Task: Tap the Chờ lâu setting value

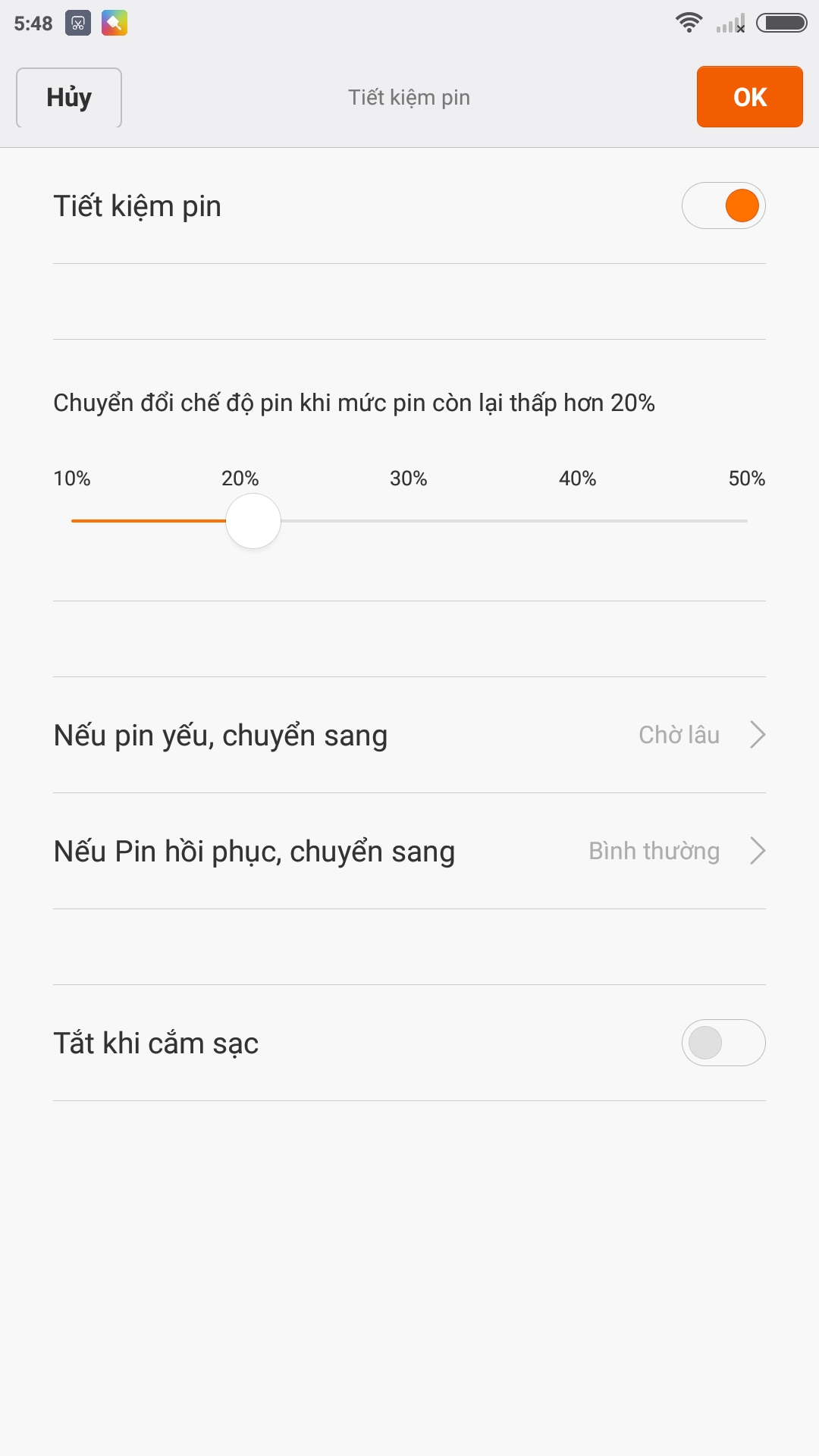Action: point(679,734)
